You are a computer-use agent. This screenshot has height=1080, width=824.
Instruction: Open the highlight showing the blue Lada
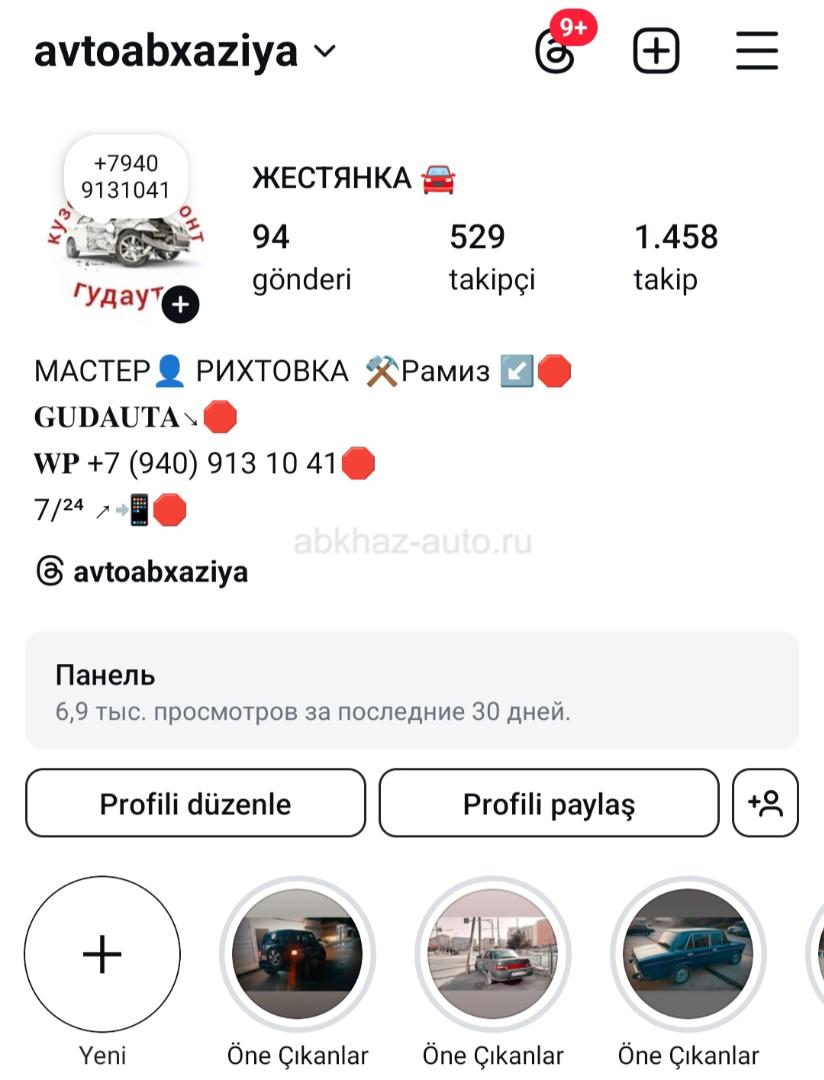[688, 954]
